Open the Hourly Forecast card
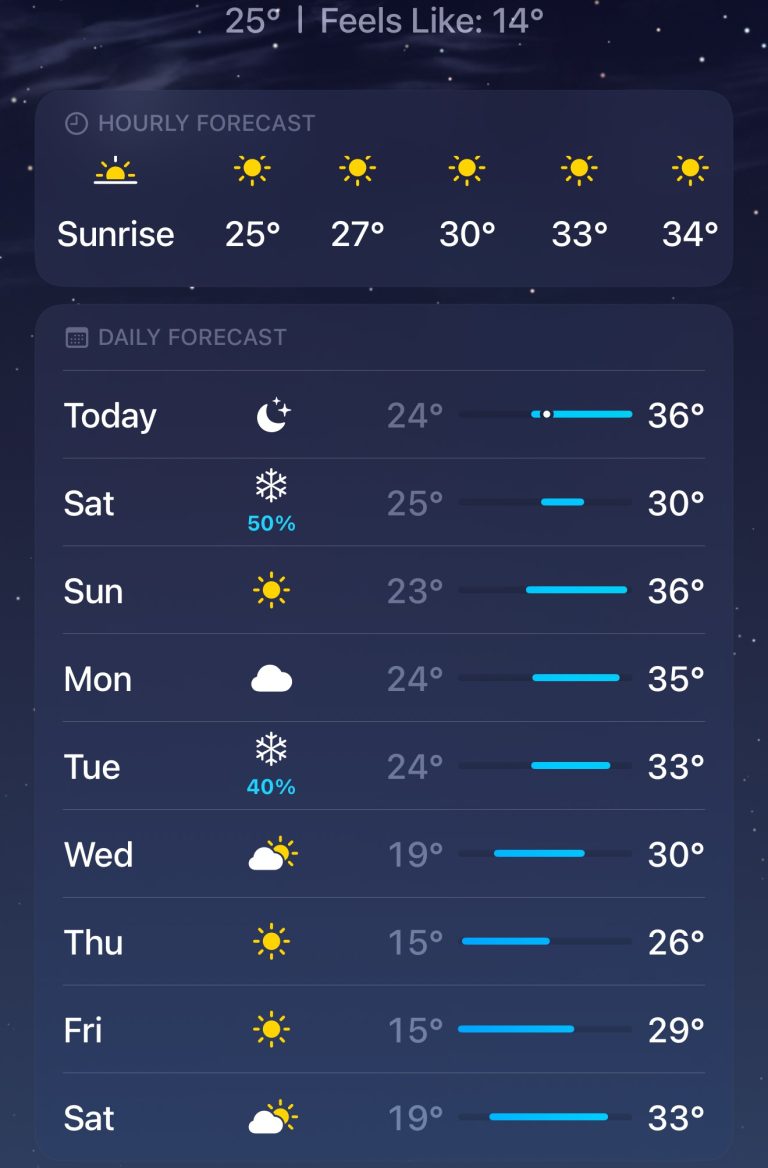This screenshot has width=768, height=1168. point(384,190)
